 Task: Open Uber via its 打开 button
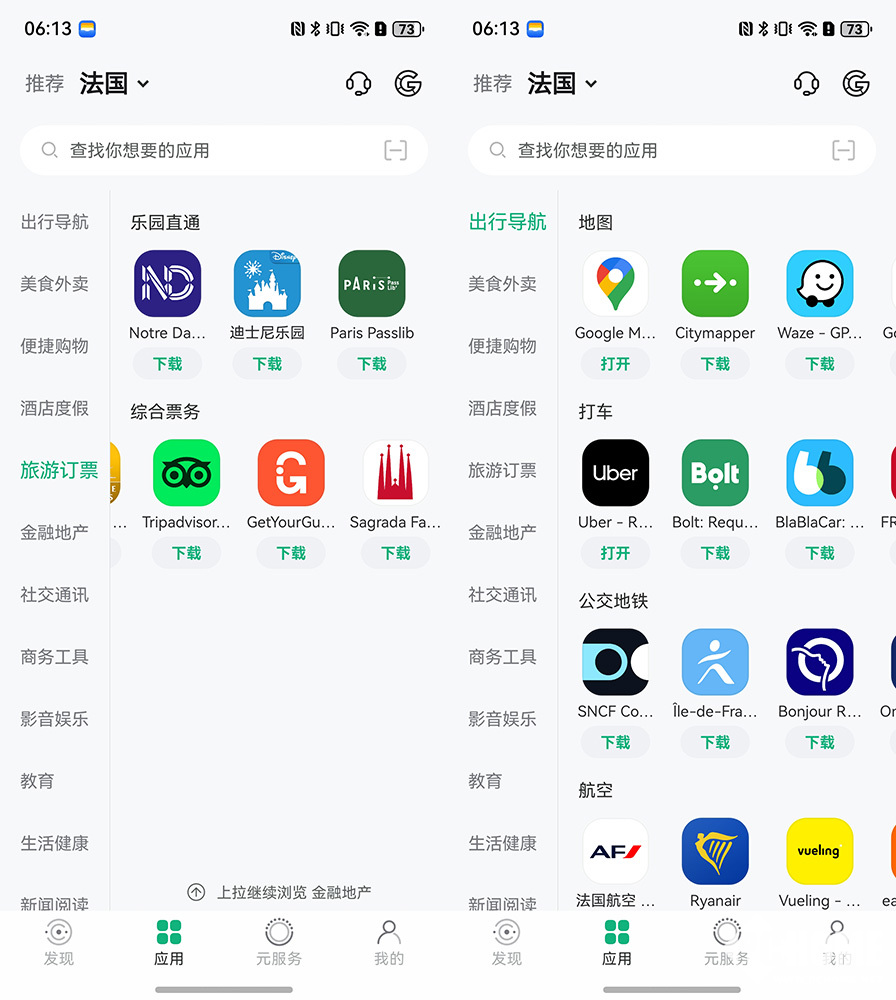point(615,553)
